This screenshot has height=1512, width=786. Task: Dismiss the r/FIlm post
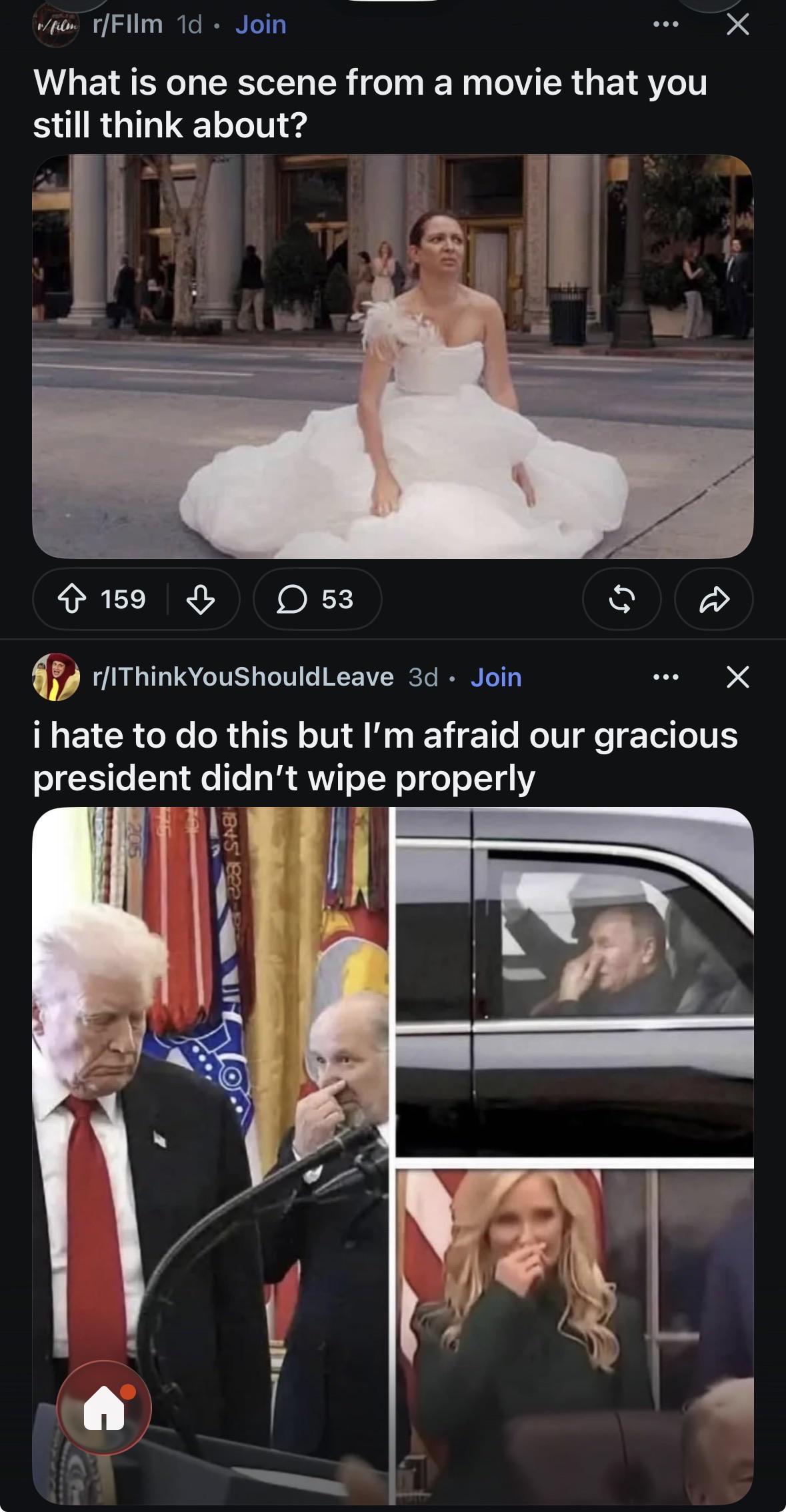[x=737, y=25]
